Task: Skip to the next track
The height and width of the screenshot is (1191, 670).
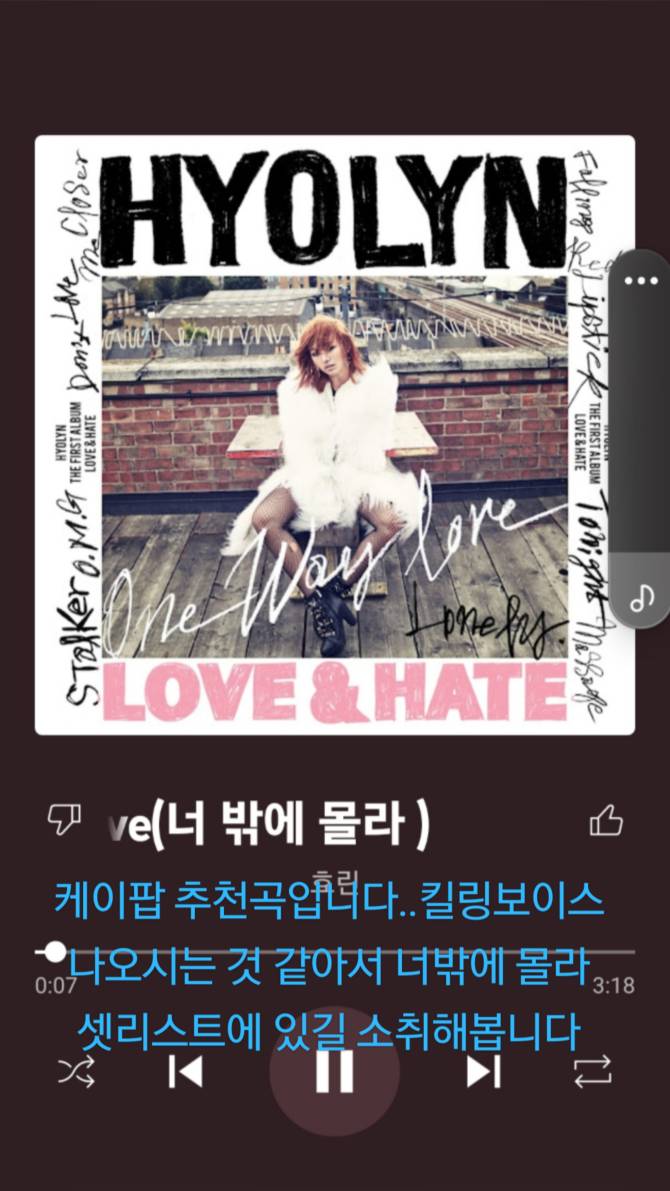Action: pos(483,1071)
